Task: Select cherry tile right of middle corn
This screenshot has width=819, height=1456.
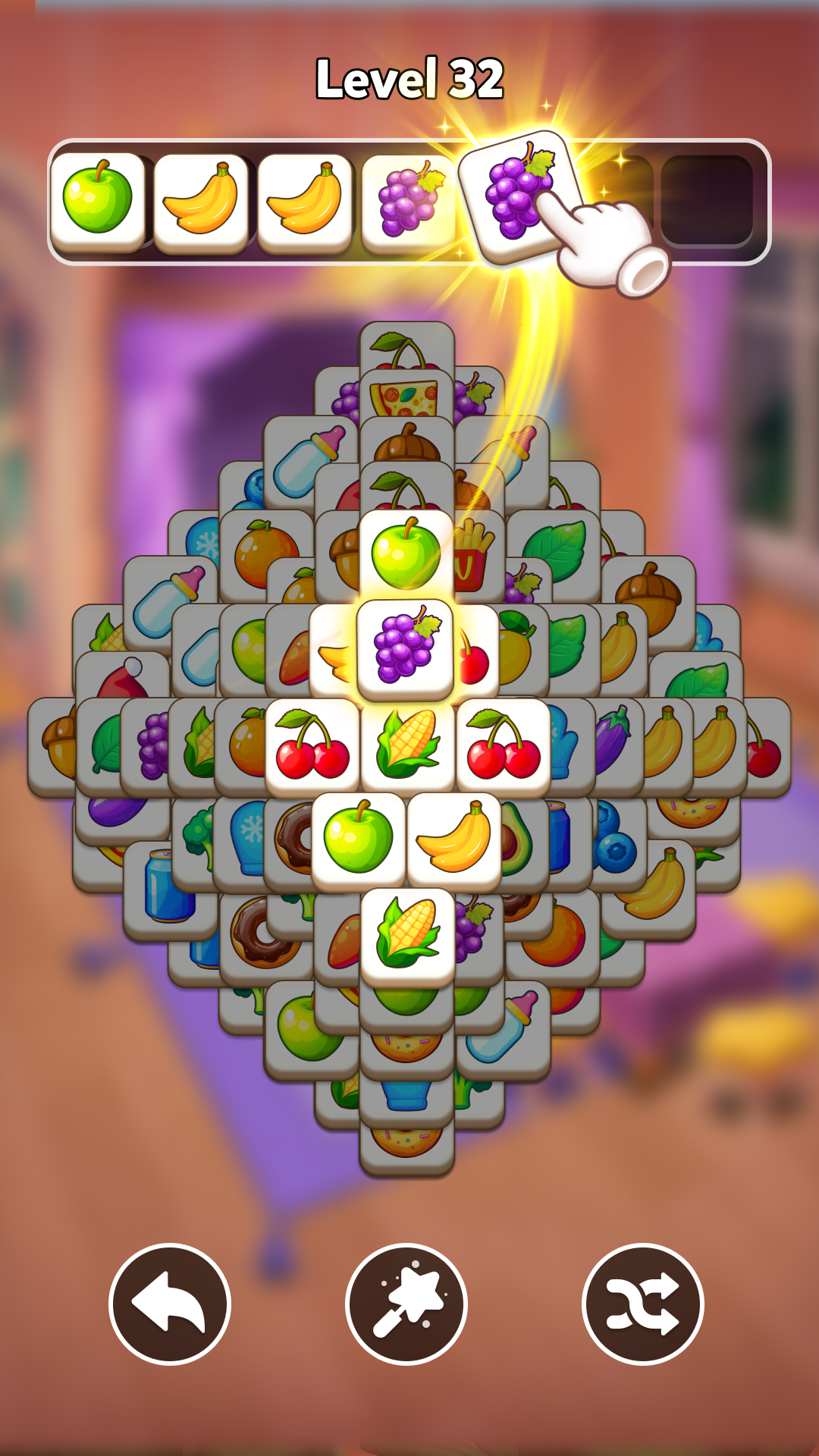Action: pyautogui.click(x=503, y=745)
